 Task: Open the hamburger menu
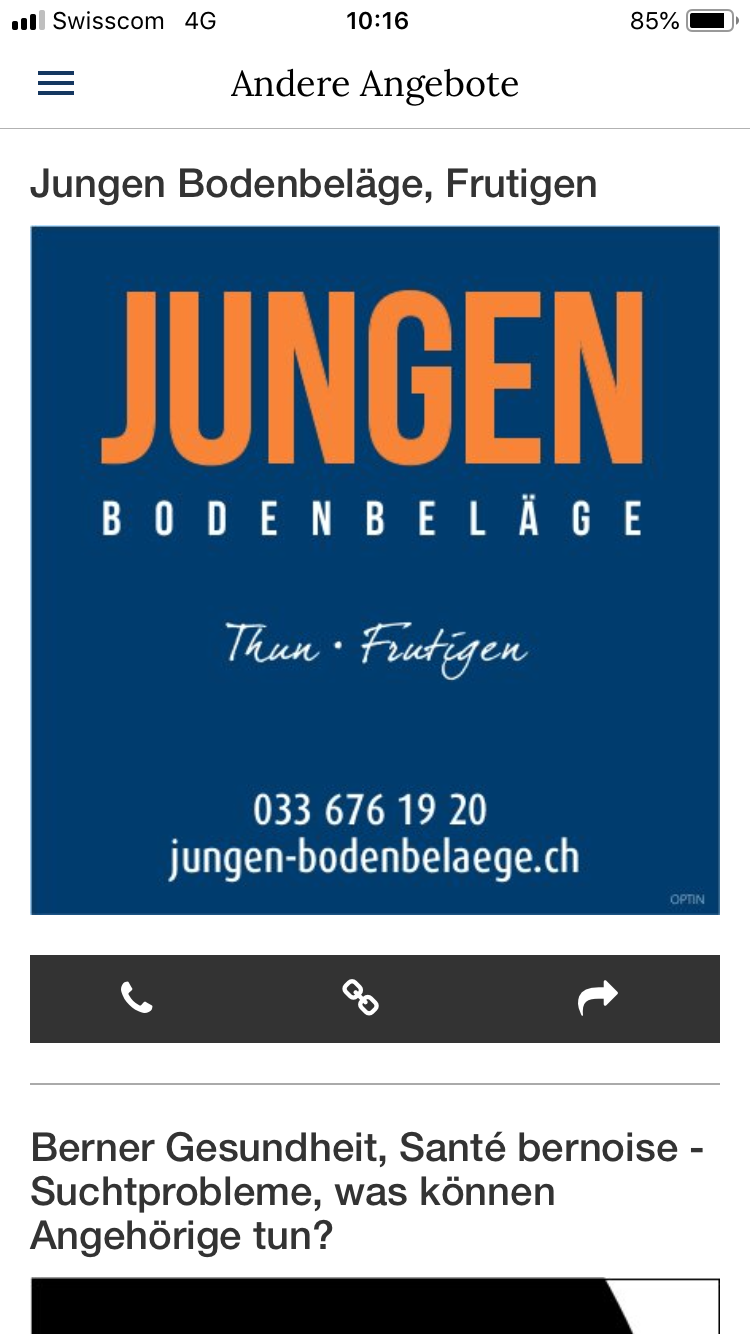coord(56,84)
